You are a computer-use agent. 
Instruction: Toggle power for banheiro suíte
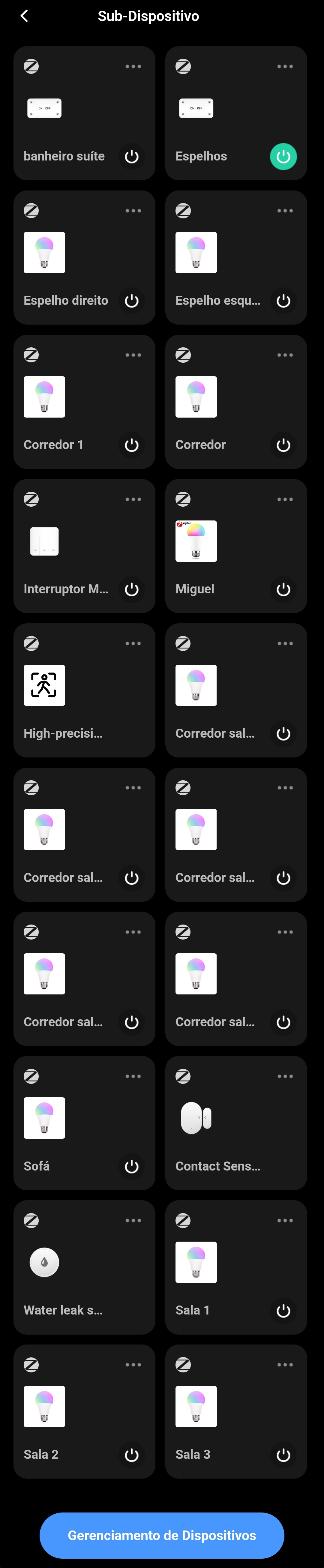tap(131, 156)
